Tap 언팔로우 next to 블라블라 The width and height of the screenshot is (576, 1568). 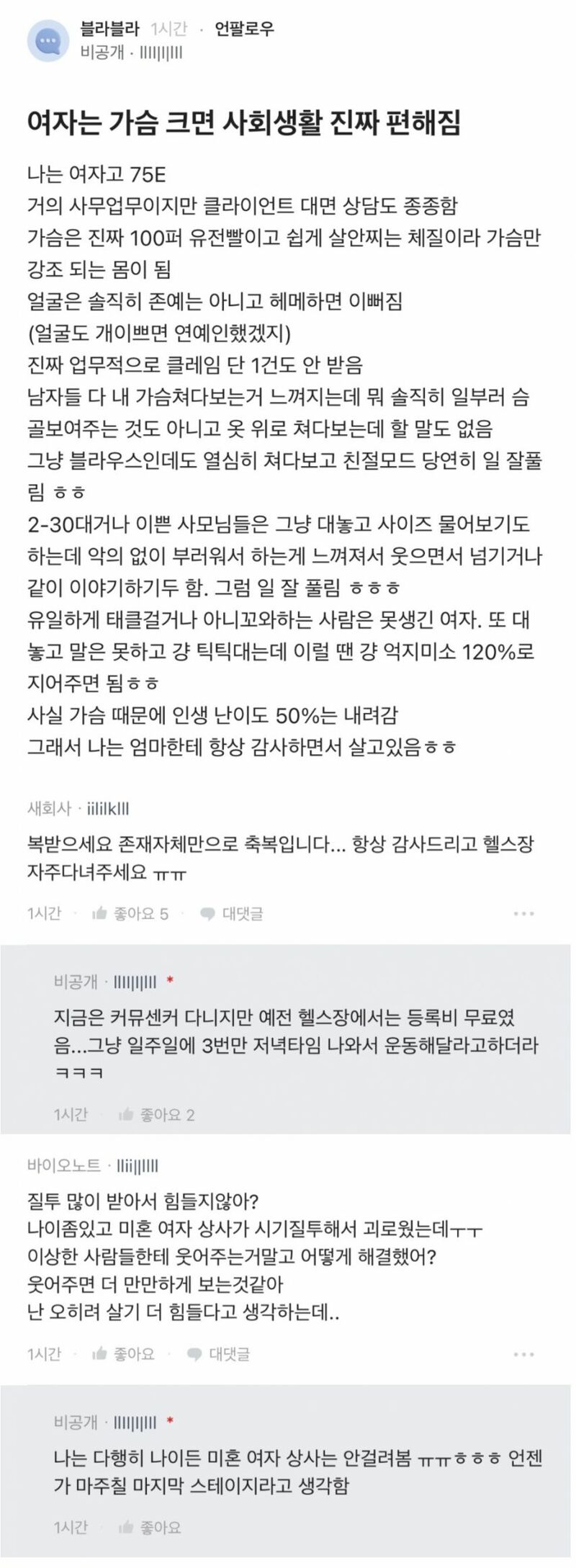[244, 29]
